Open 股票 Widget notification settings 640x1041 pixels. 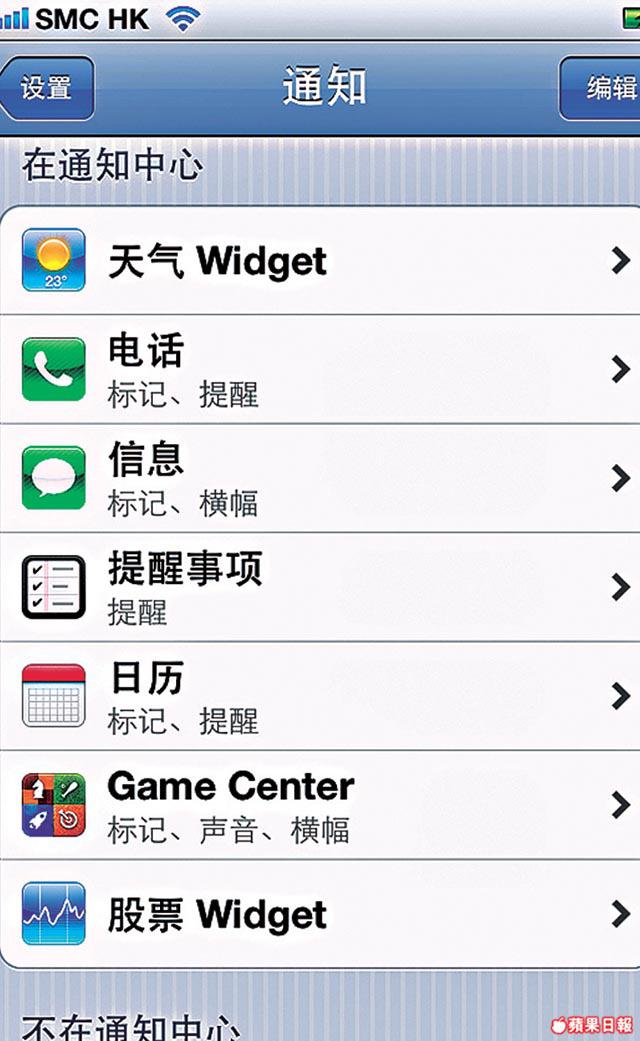(320, 913)
